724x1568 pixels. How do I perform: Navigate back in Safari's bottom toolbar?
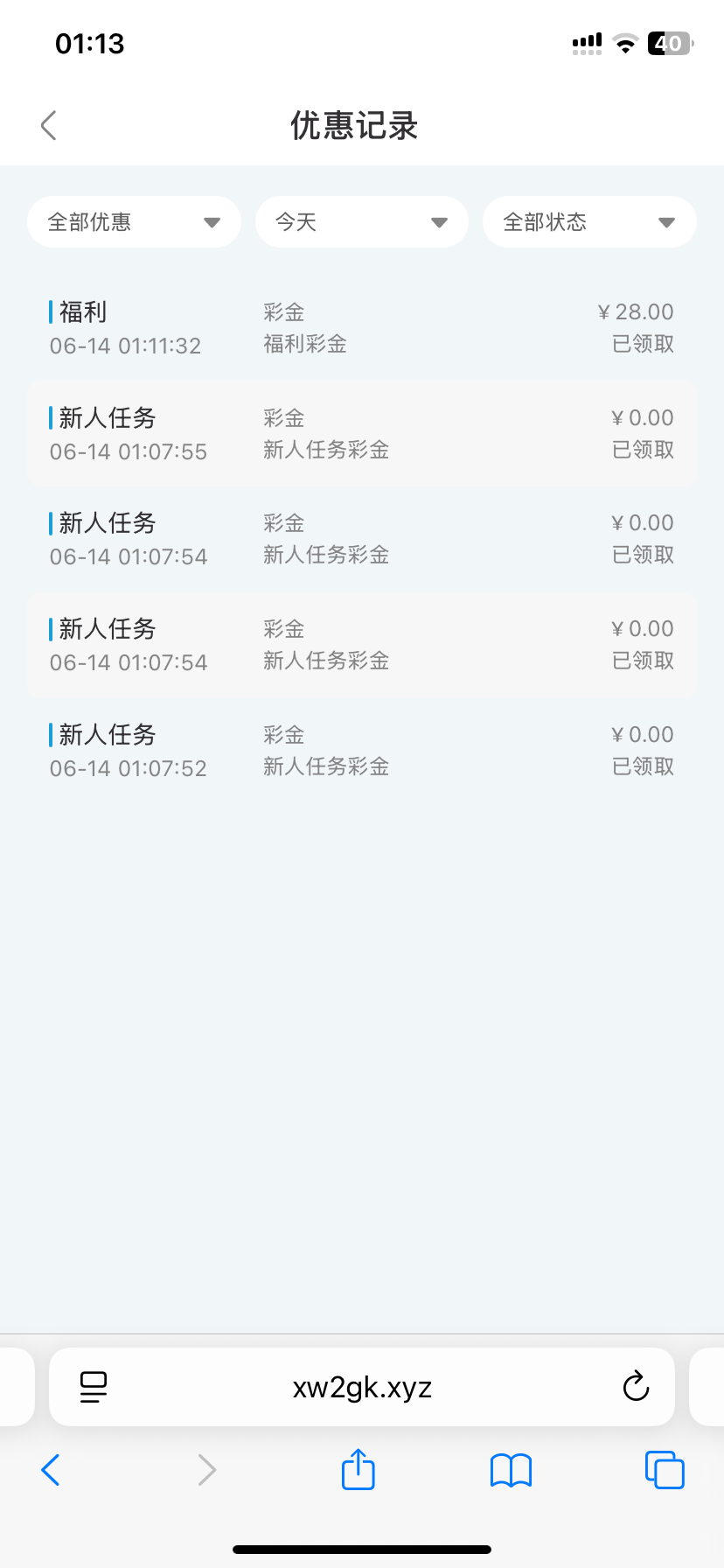51,1470
